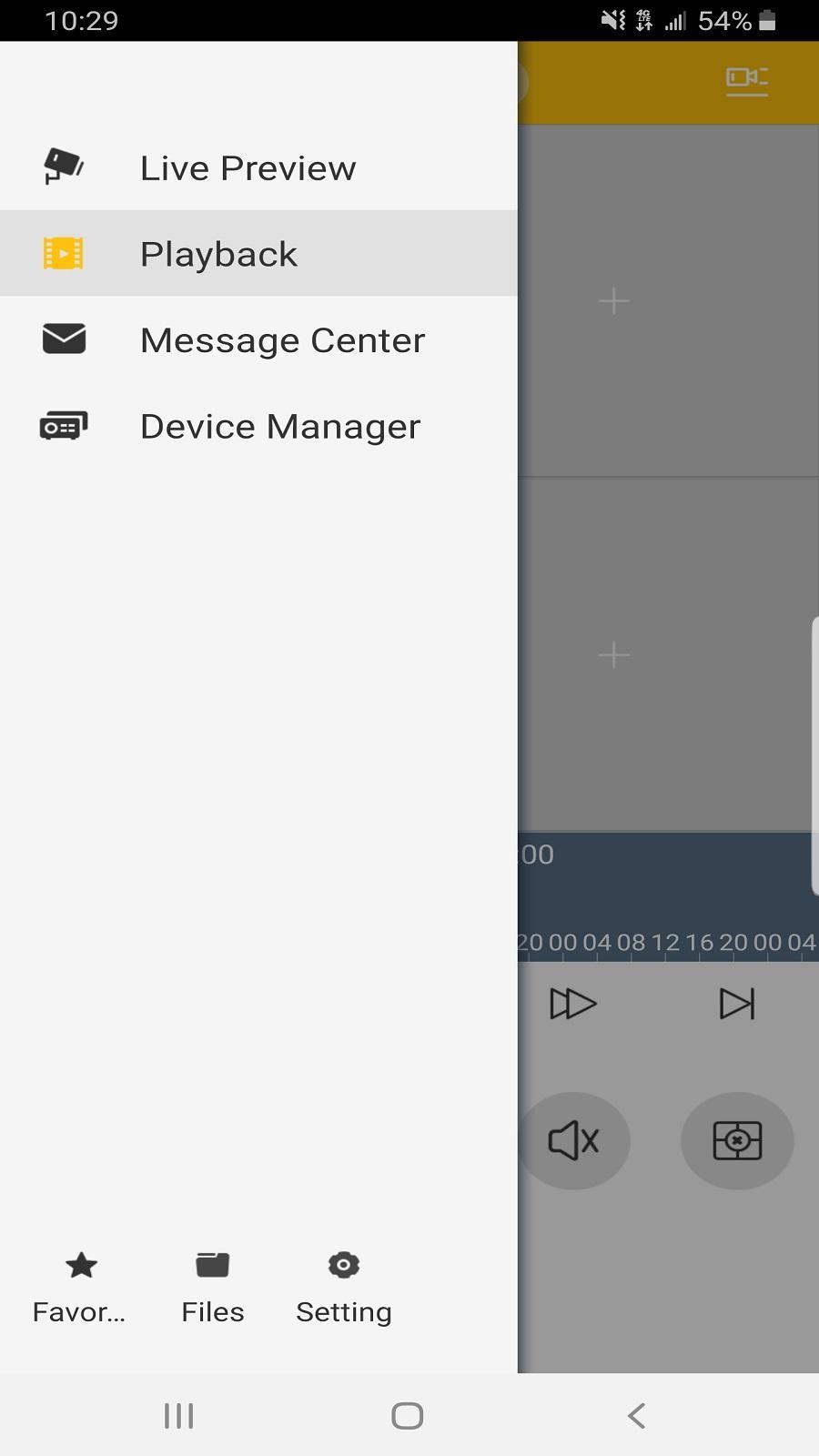Navigate back with system back button
The height and width of the screenshot is (1456, 819).
[637, 1415]
